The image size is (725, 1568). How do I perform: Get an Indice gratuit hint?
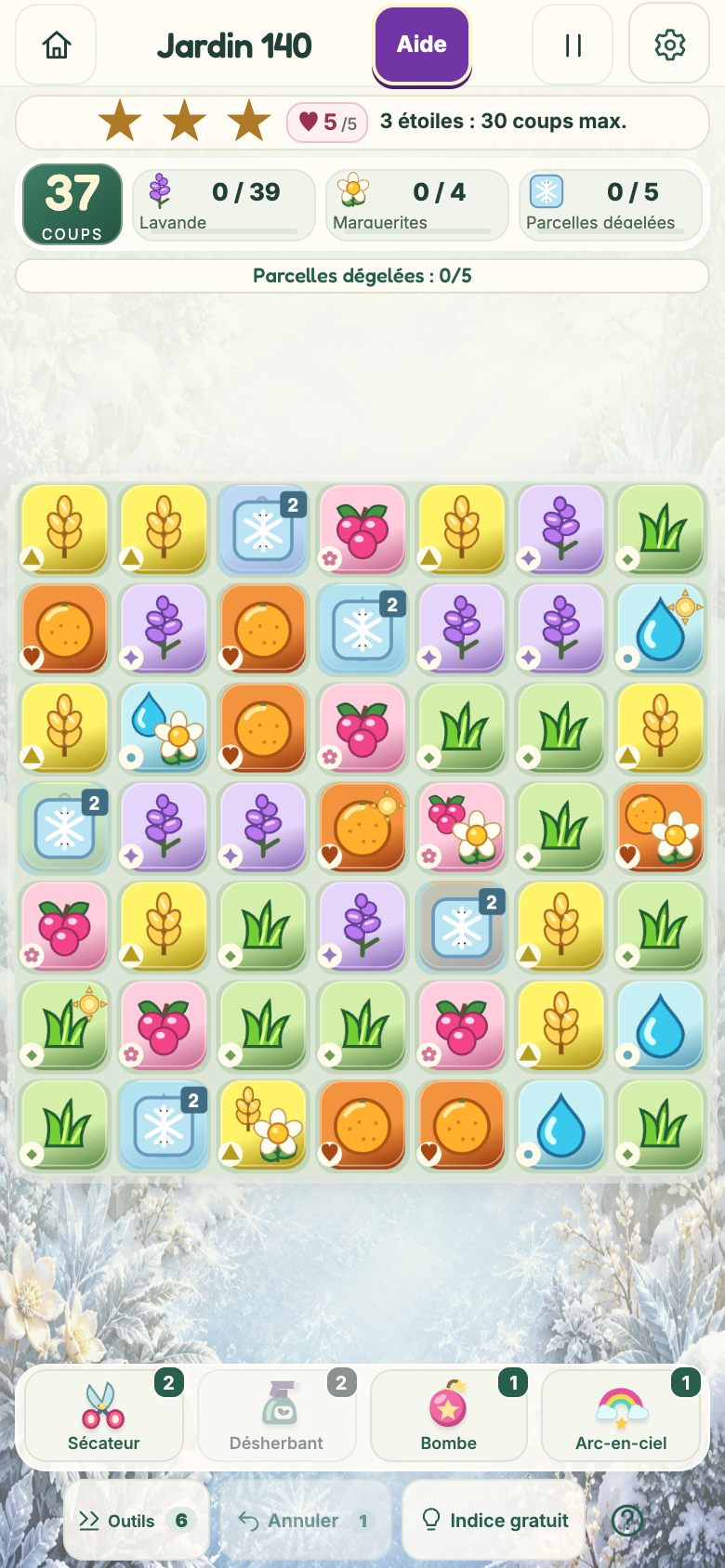pyautogui.click(x=494, y=1521)
